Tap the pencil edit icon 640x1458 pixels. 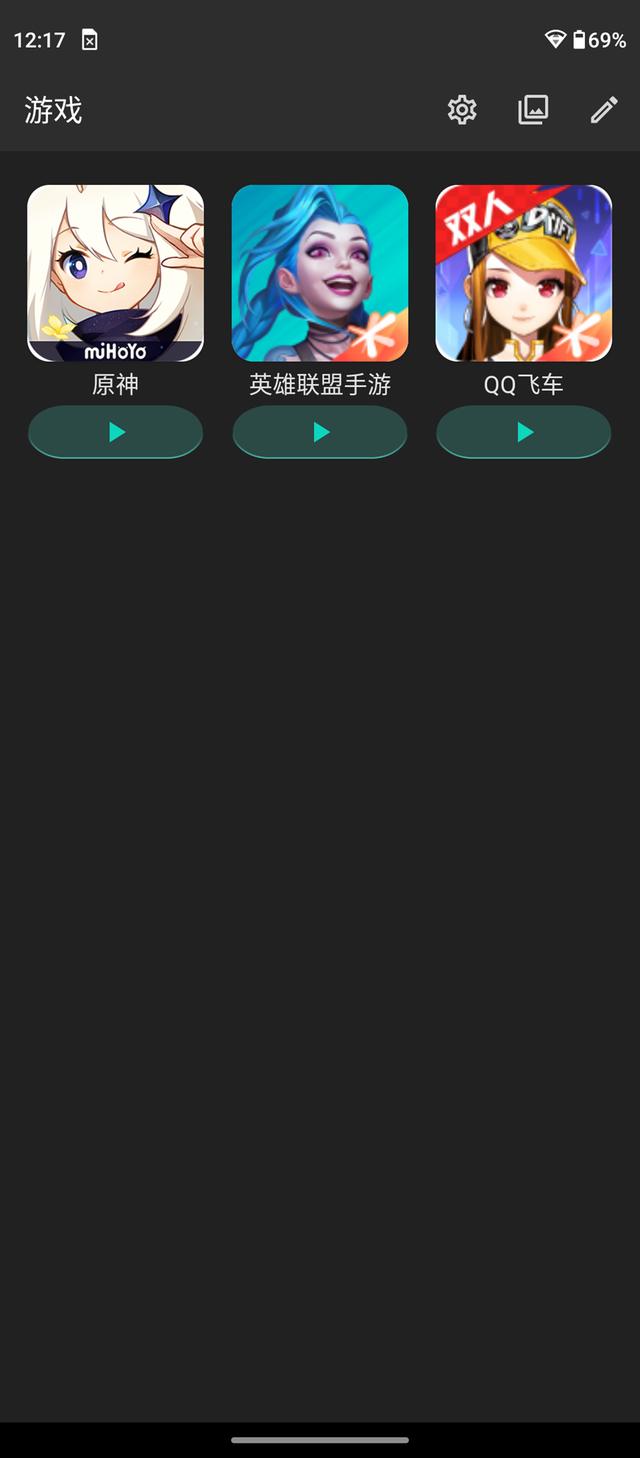[x=604, y=110]
